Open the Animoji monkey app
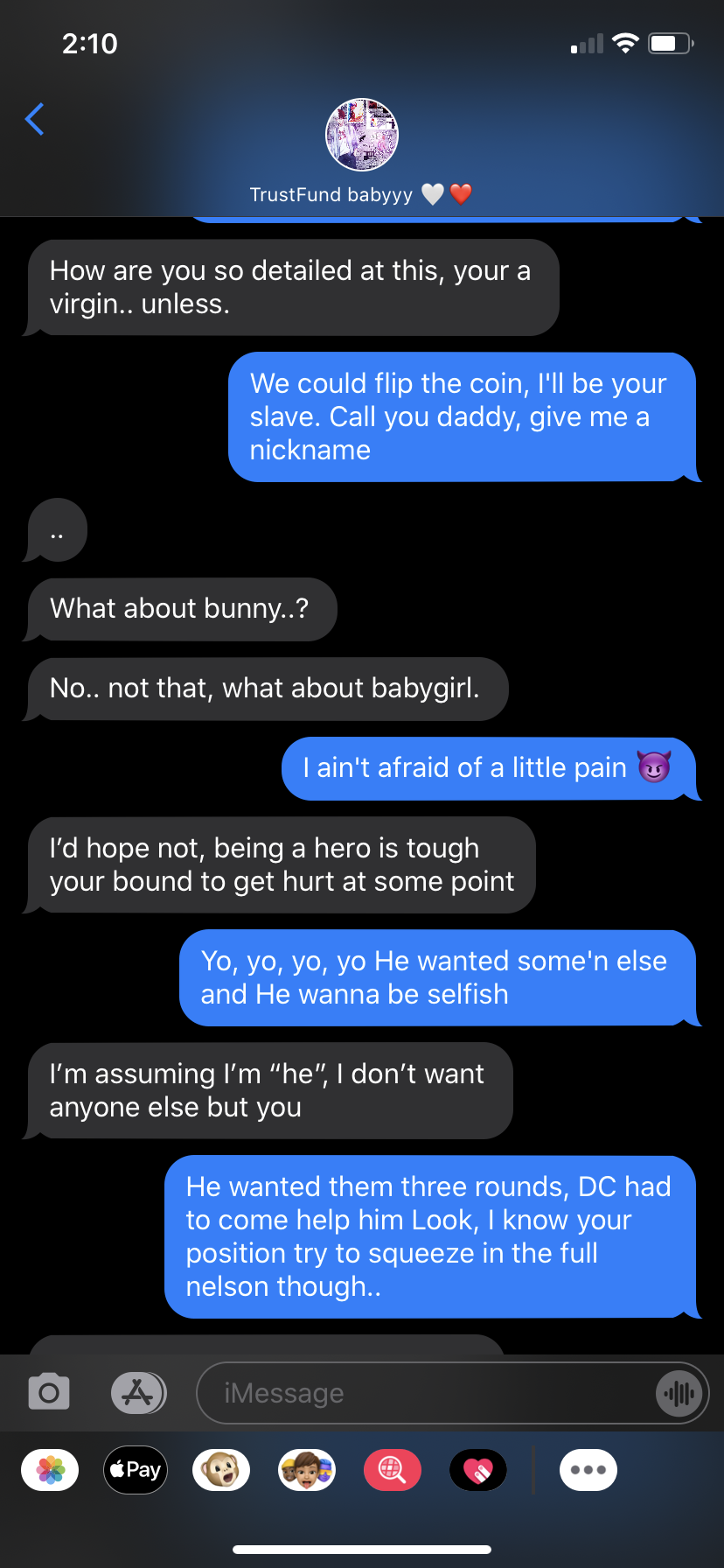The image size is (724, 1568). coord(221,1470)
